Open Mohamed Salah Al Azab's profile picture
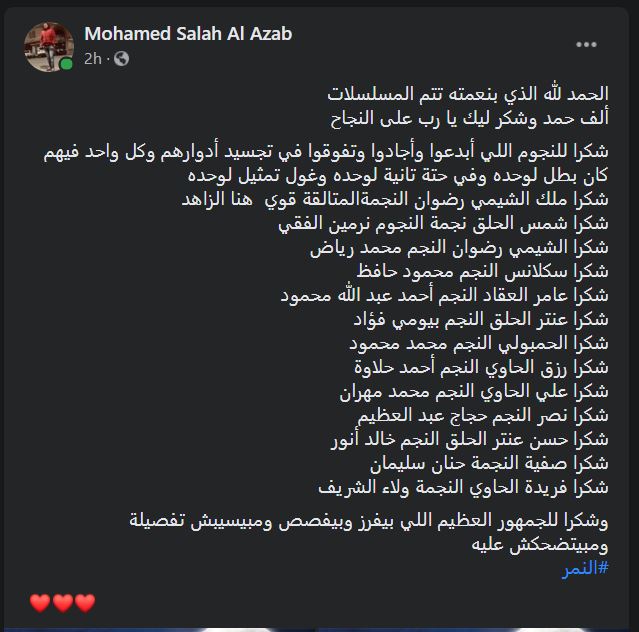639x632 pixels. (49, 46)
